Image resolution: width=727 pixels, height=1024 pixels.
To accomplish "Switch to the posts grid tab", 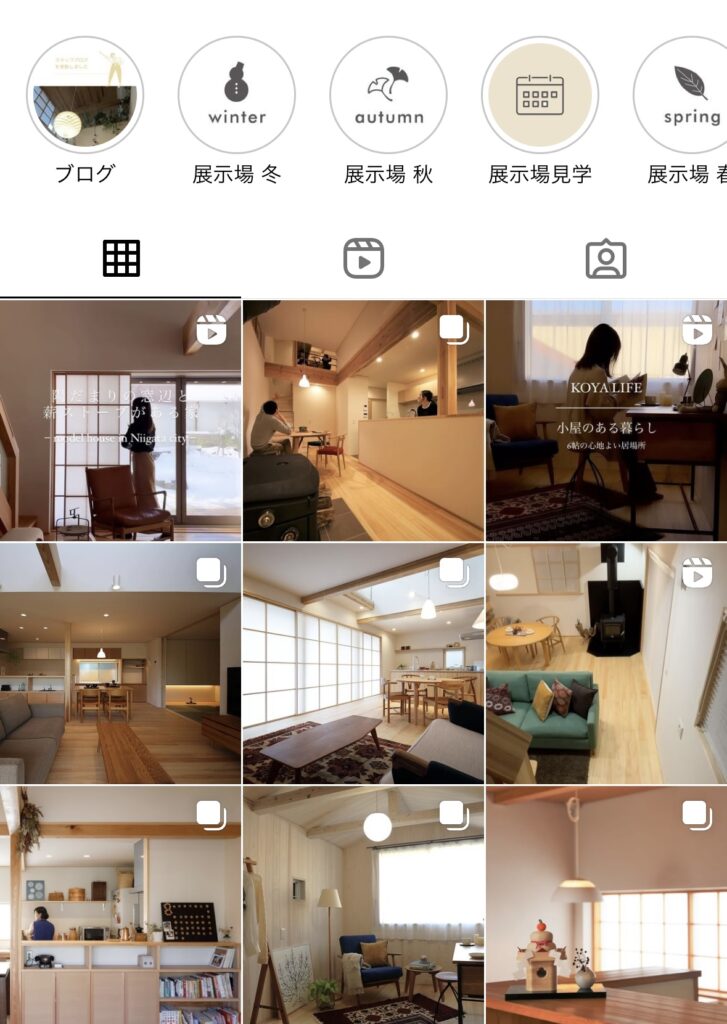I will (x=121, y=259).
